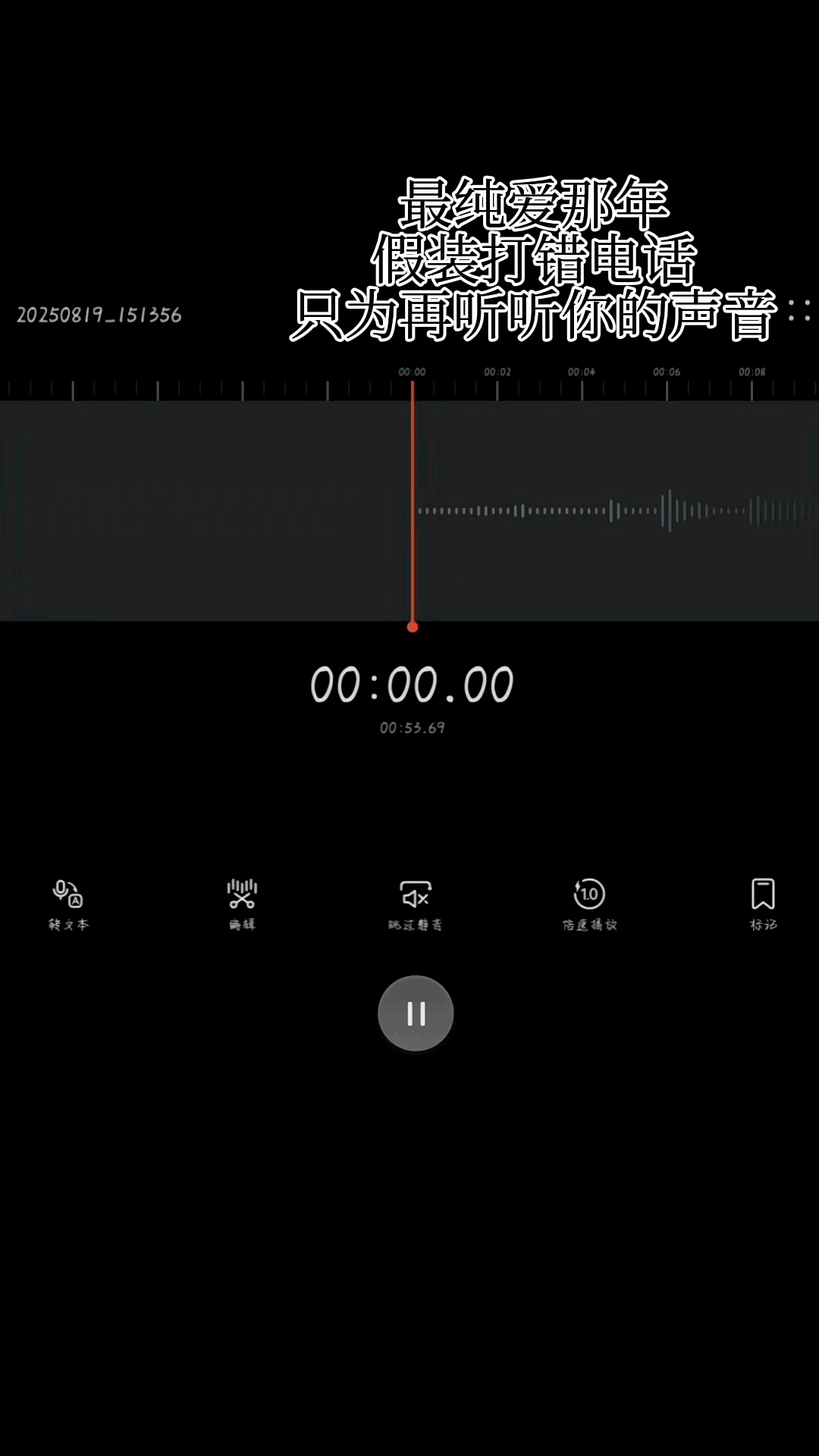Open the four-dot more options menu
The width and height of the screenshot is (819, 1456).
click(x=799, y=310)
